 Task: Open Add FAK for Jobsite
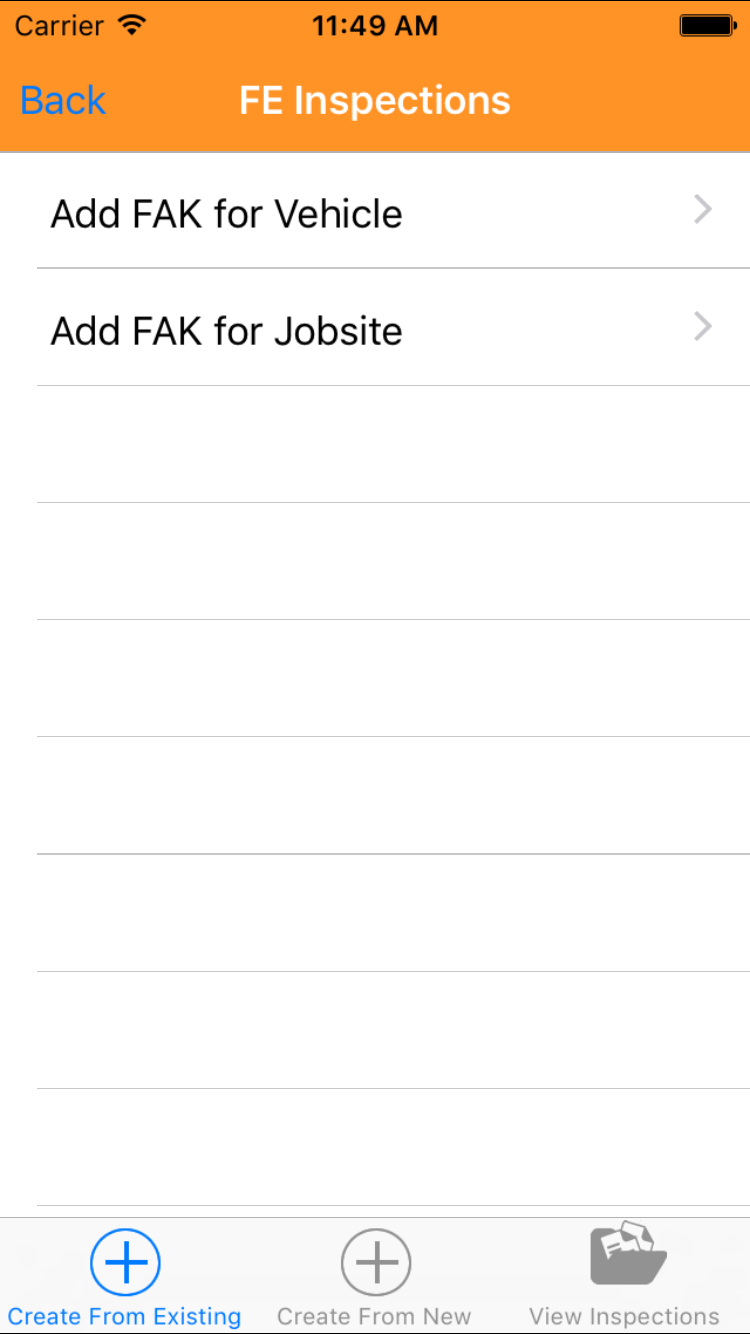375,330
